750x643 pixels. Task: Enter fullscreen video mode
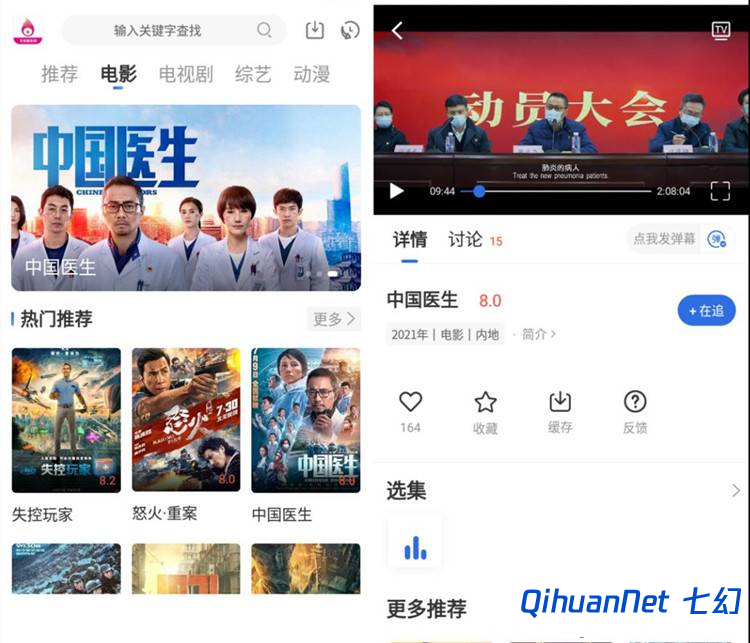pos(720,191)
